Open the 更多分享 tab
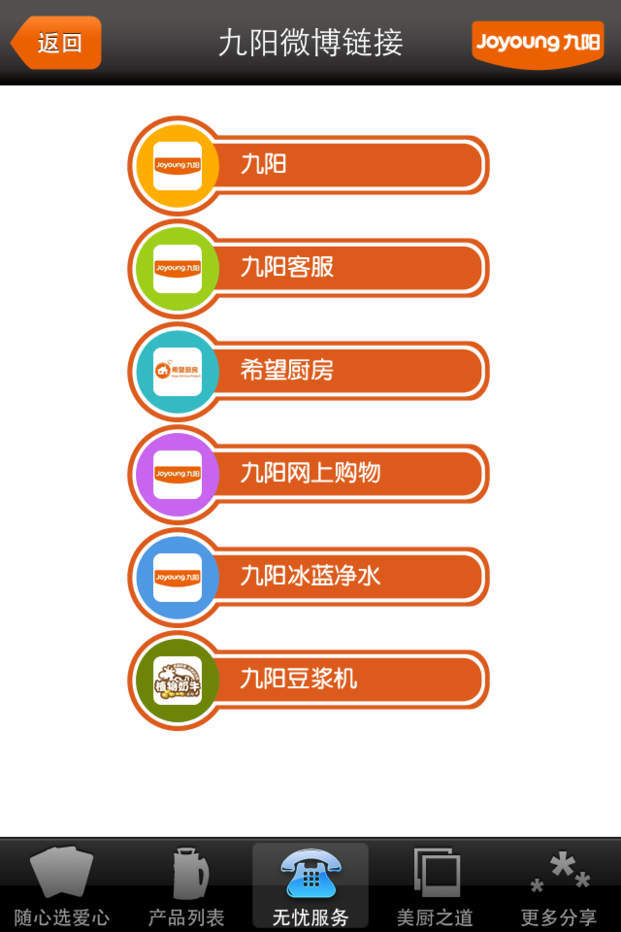621x932 pixels. pyautogui.click(x=559, y=886)
